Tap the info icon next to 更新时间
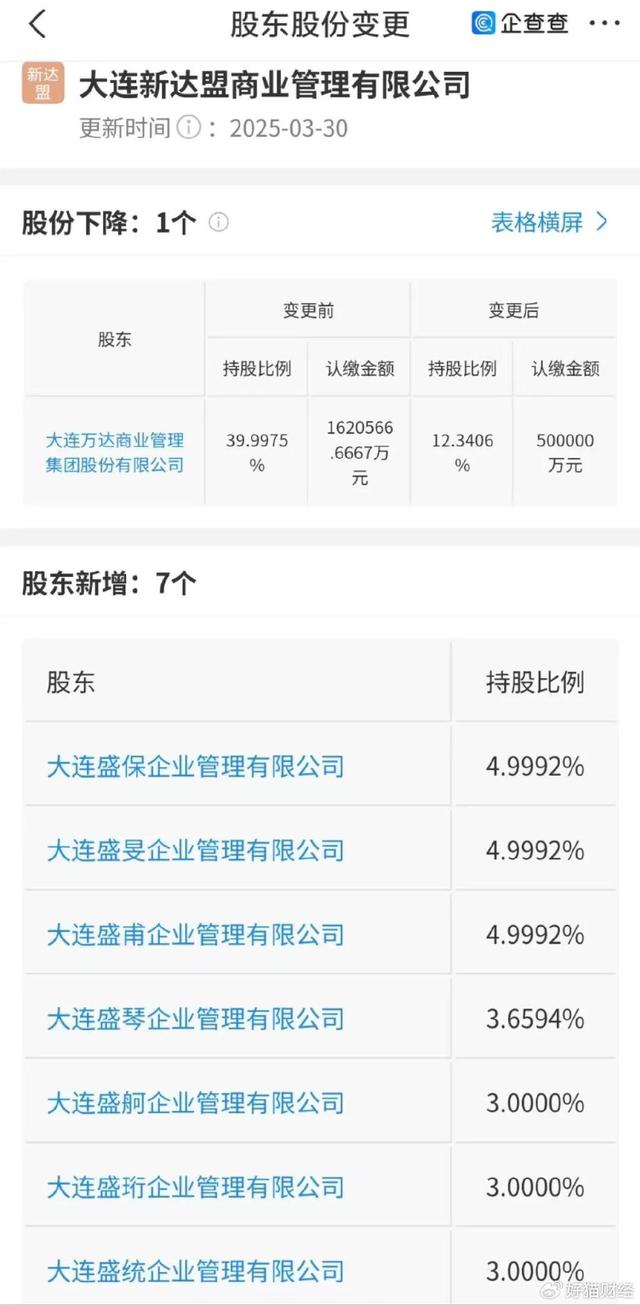640x1305 pixels. pos(189,128)
